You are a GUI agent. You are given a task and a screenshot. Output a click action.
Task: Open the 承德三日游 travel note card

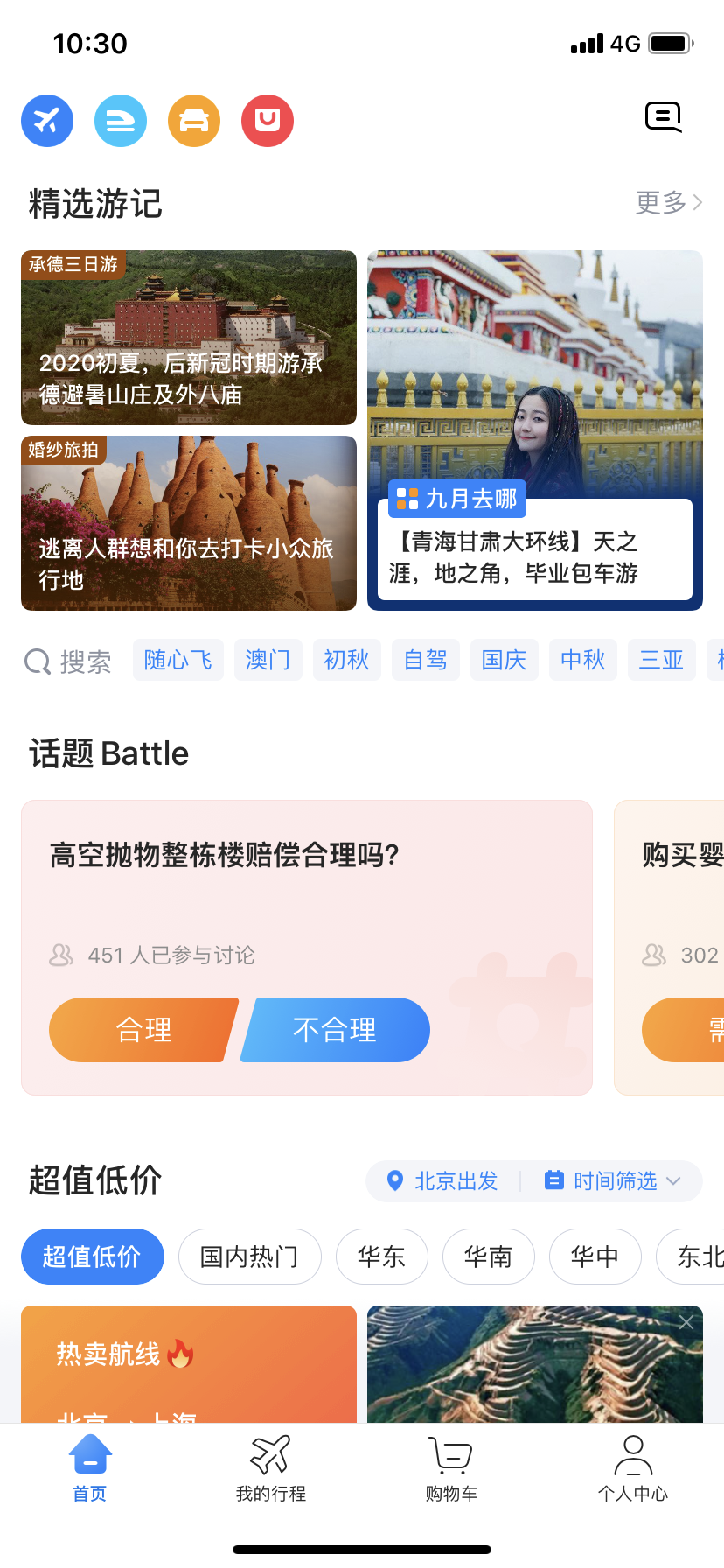pos(189,338)
